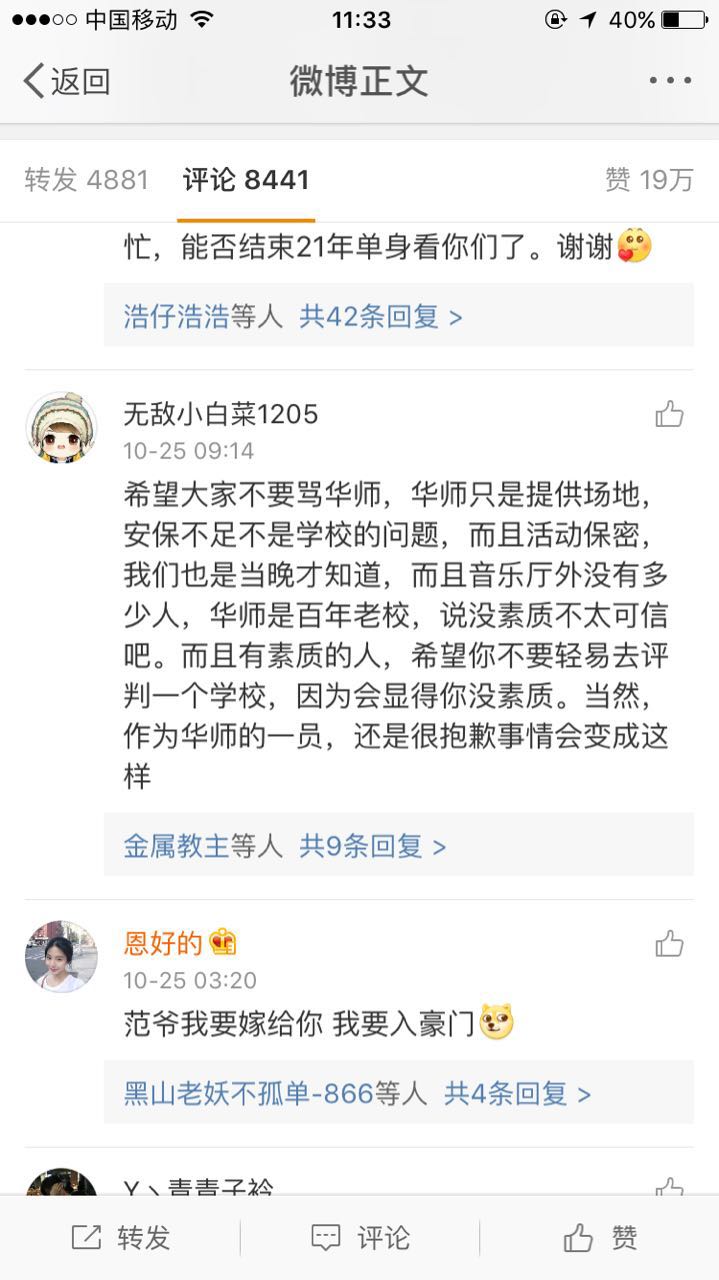Switch to the 赞 19万 tab

coord(648,180)
